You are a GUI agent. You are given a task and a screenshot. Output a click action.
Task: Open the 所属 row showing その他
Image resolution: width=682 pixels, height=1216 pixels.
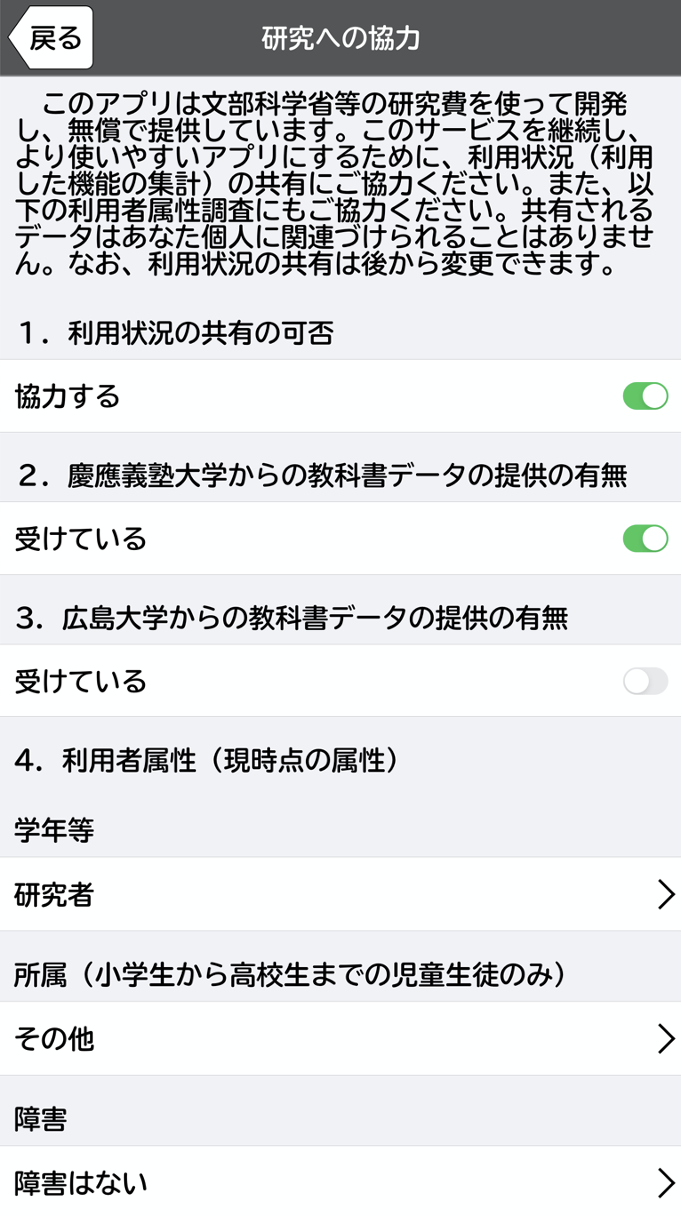[340, 1039]
